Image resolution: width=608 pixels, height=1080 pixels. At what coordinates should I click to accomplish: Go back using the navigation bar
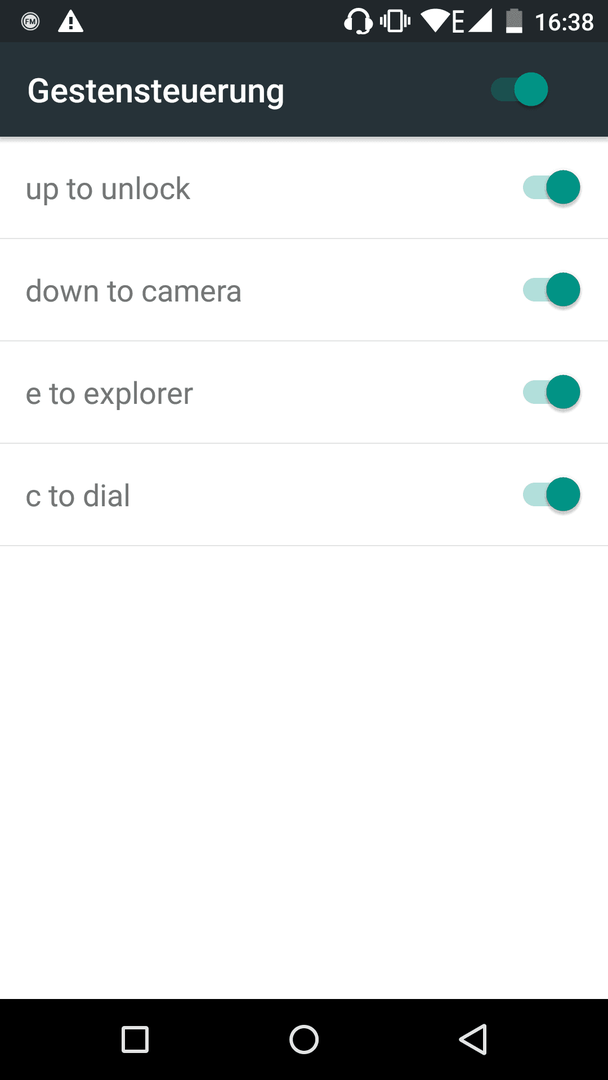473,1039
